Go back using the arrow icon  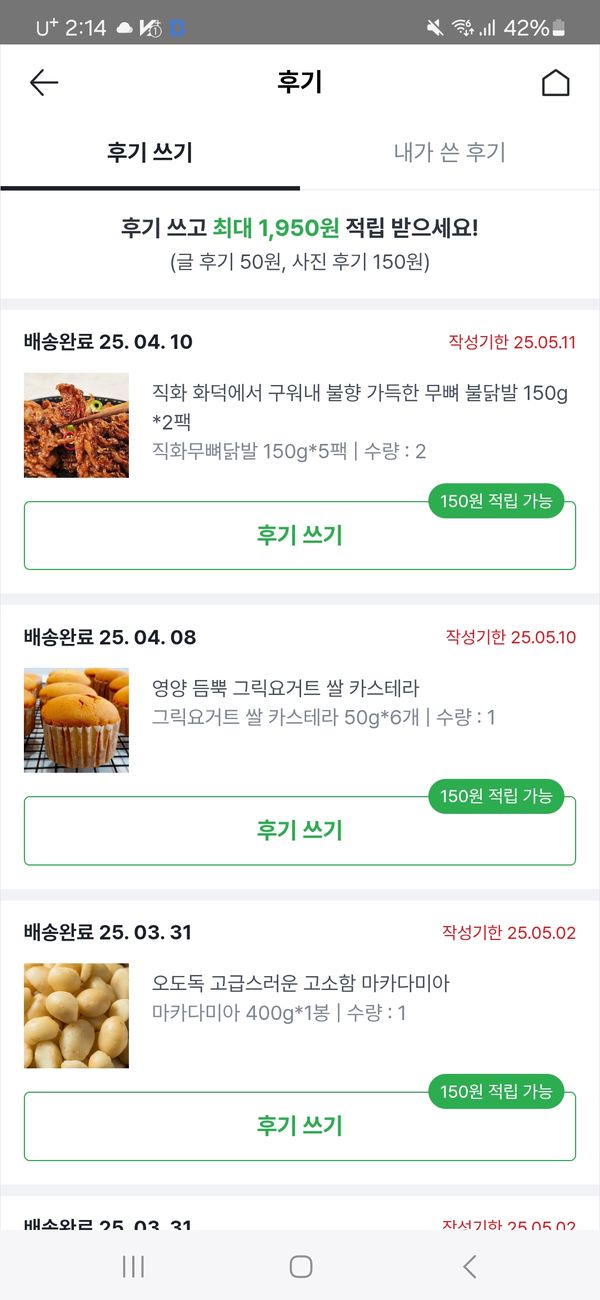click(44, 83)
